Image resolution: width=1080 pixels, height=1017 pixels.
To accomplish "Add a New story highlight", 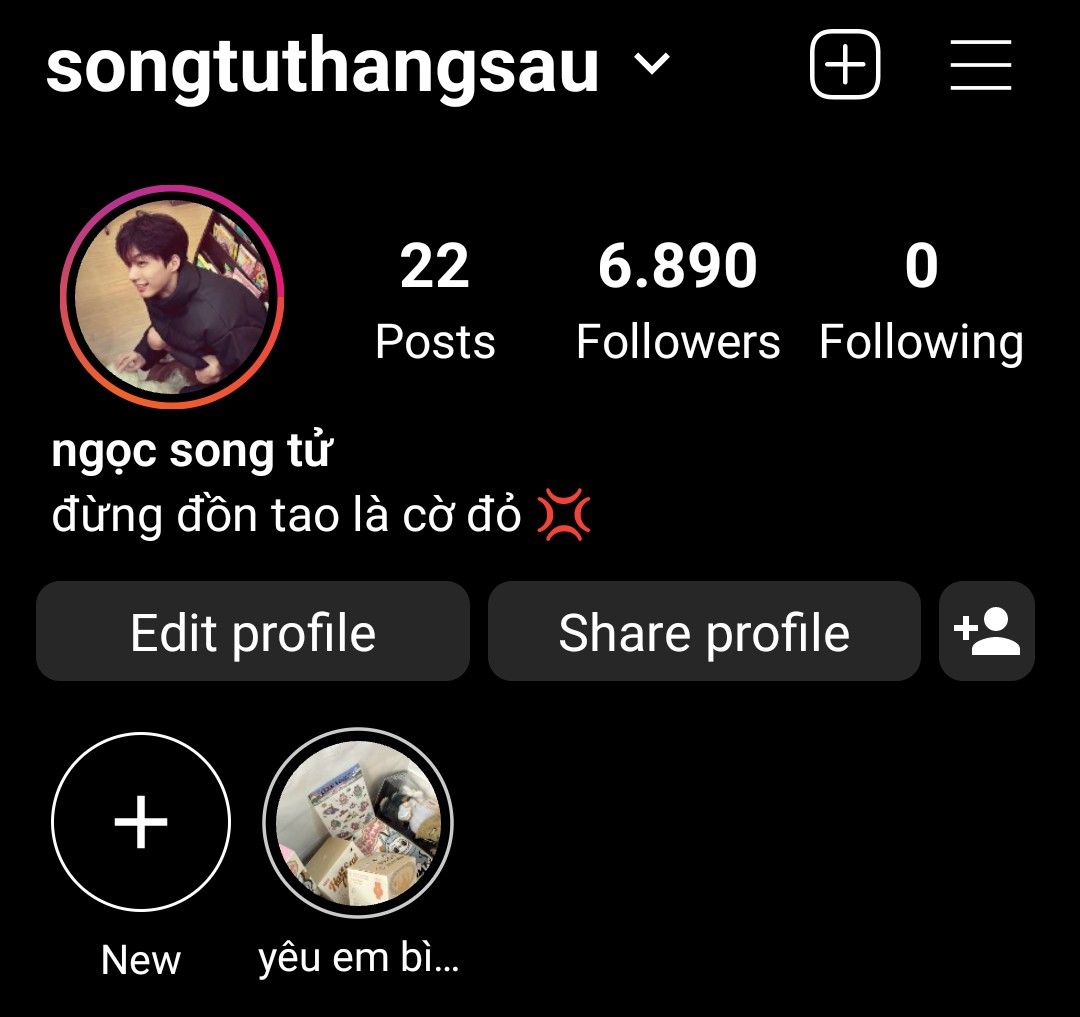I will pos(141,822).
